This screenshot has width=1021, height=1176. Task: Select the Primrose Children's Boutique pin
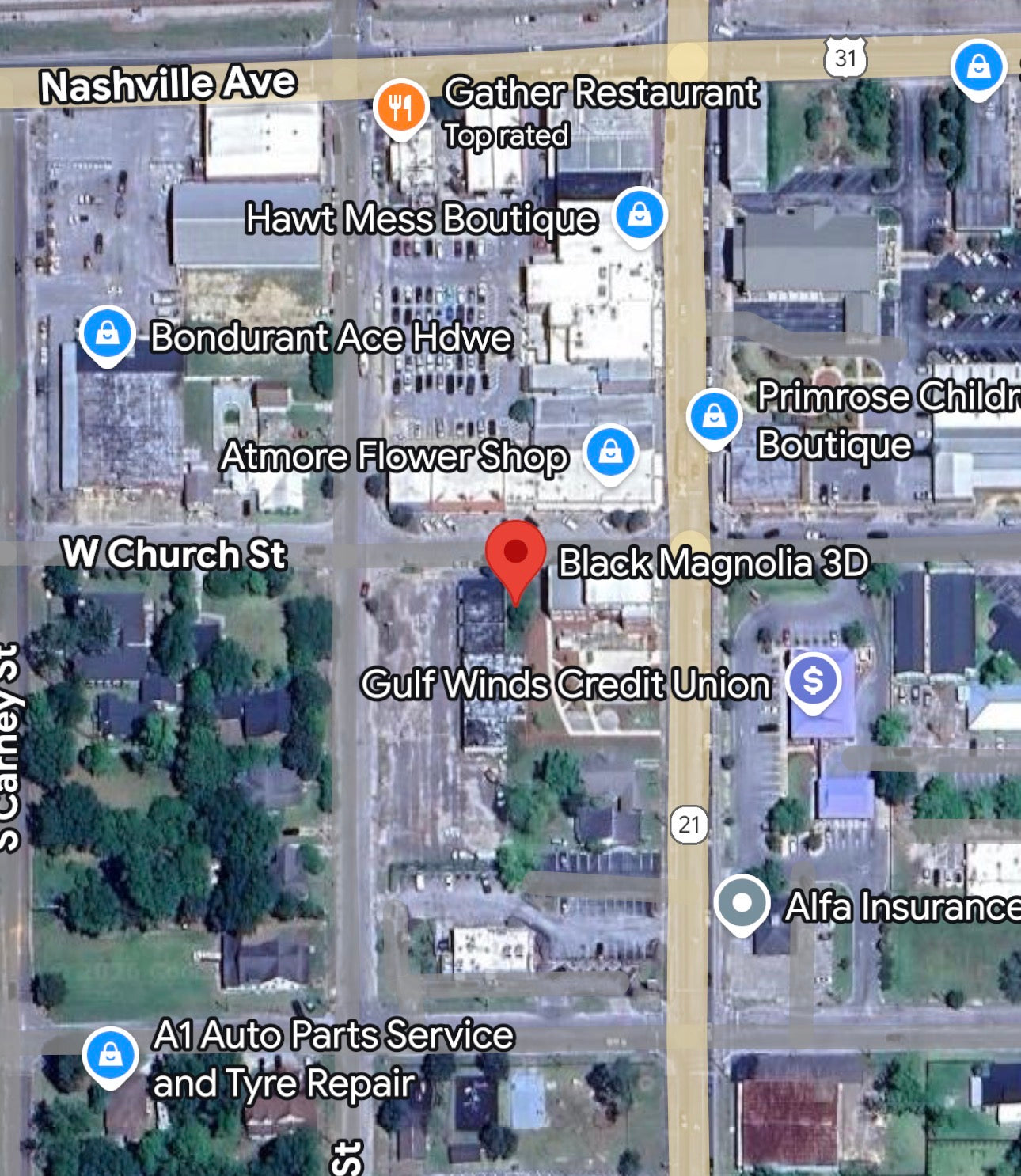(714, 416)
